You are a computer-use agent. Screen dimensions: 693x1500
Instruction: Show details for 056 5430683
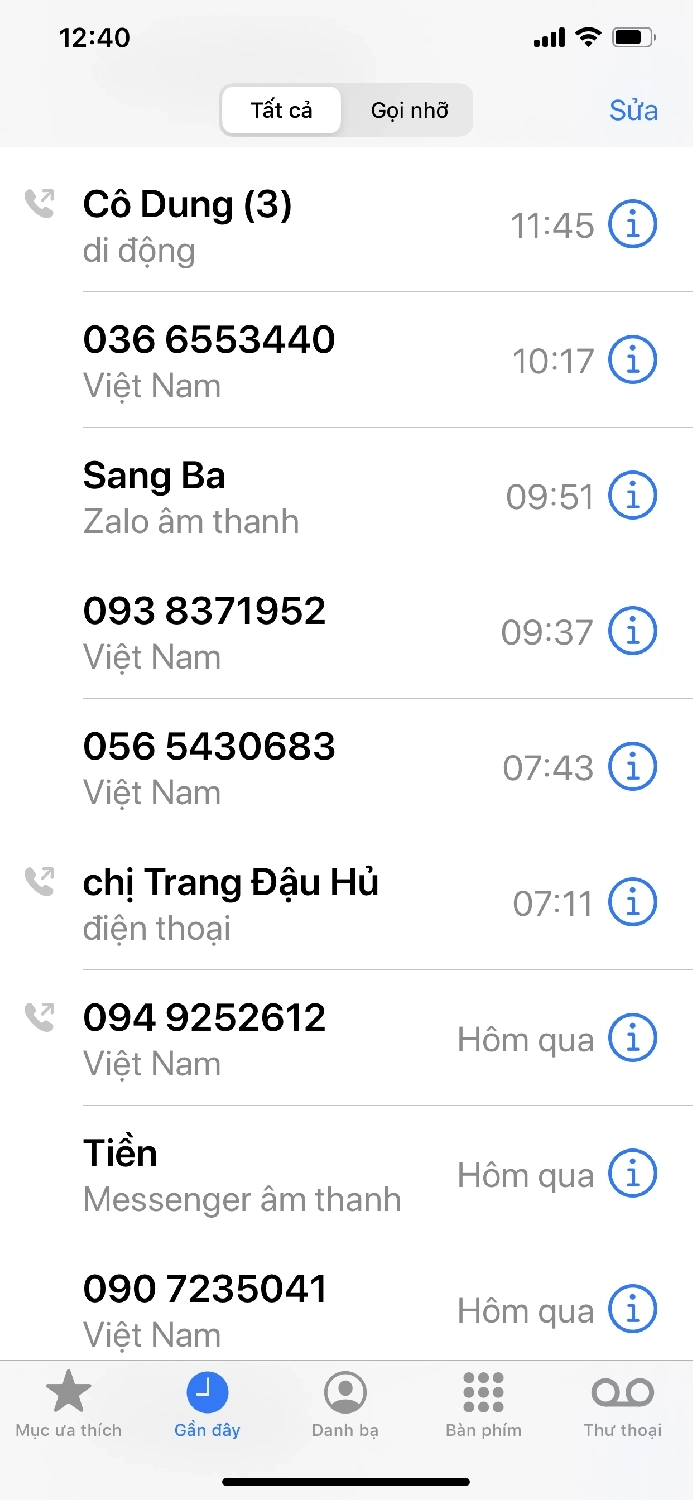point(633,767)
